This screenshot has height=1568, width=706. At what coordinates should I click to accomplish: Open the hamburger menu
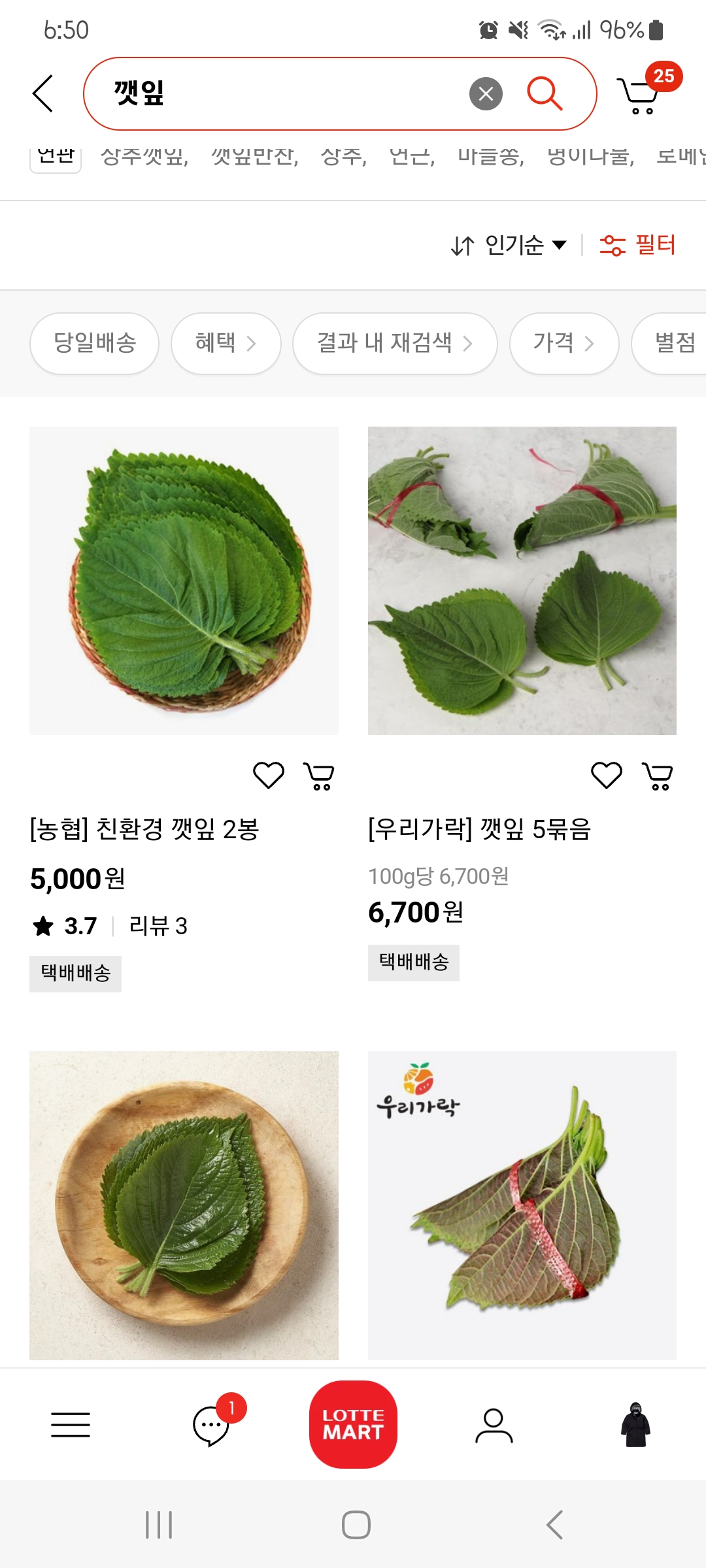(71, 1425)
